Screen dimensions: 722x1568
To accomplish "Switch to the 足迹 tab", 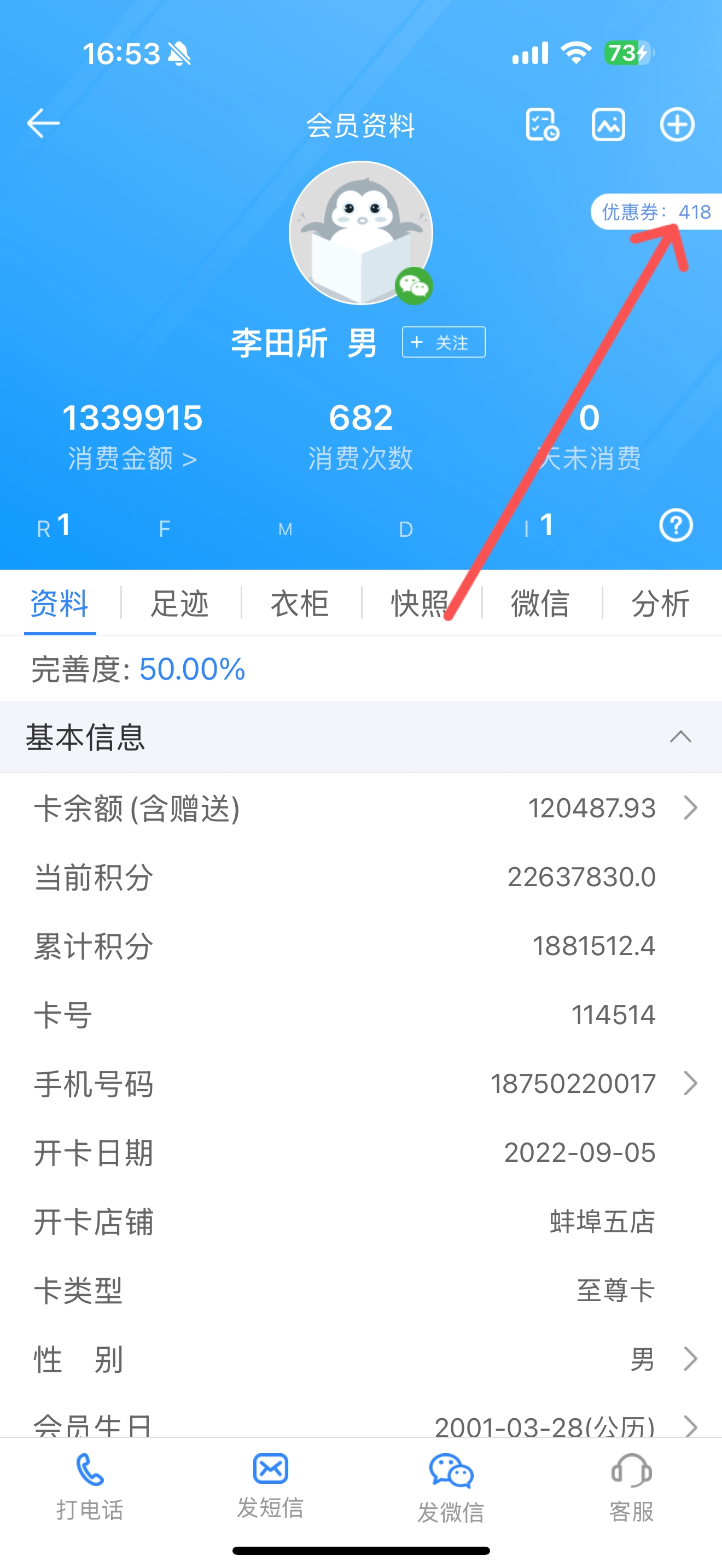I will [x=180, y=603].
